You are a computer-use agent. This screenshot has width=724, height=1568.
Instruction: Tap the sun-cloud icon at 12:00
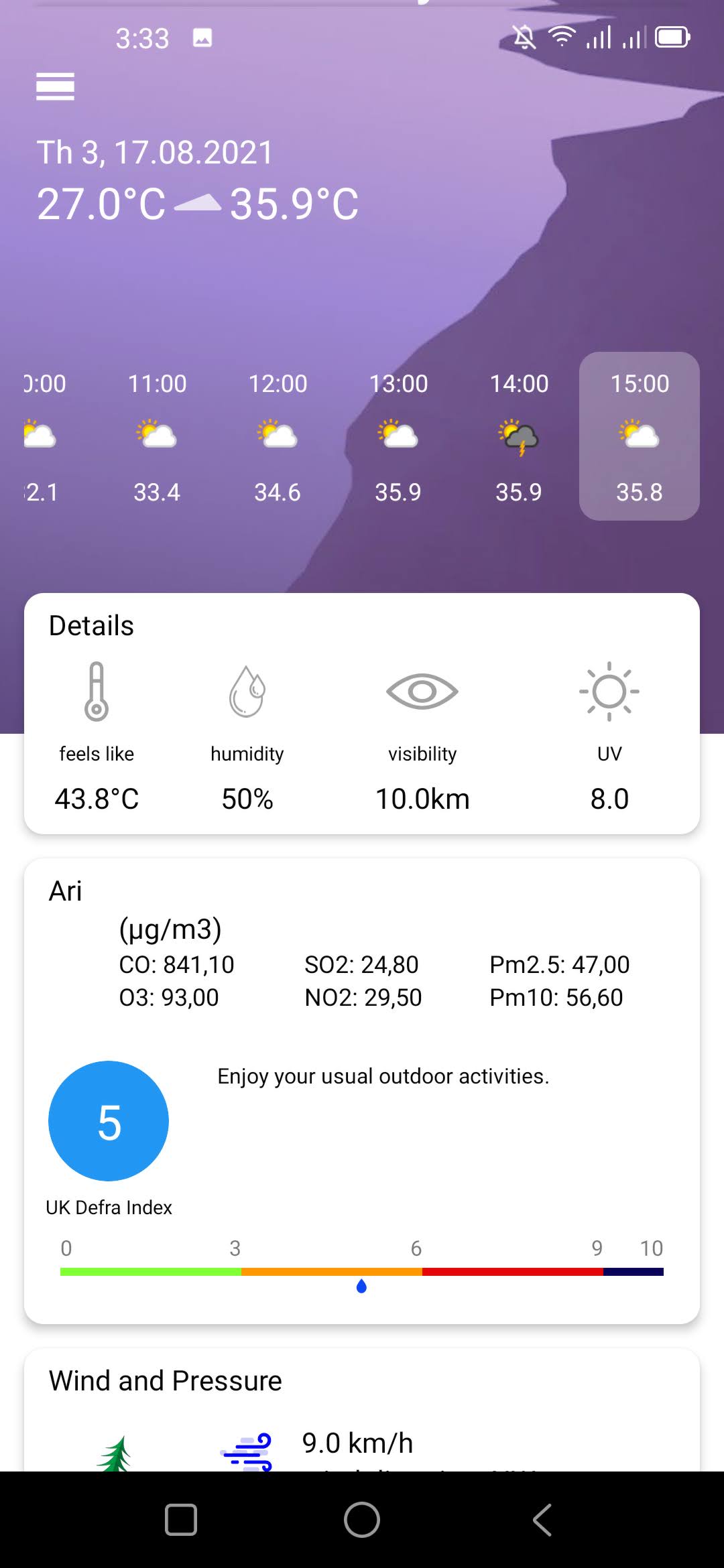278,436
